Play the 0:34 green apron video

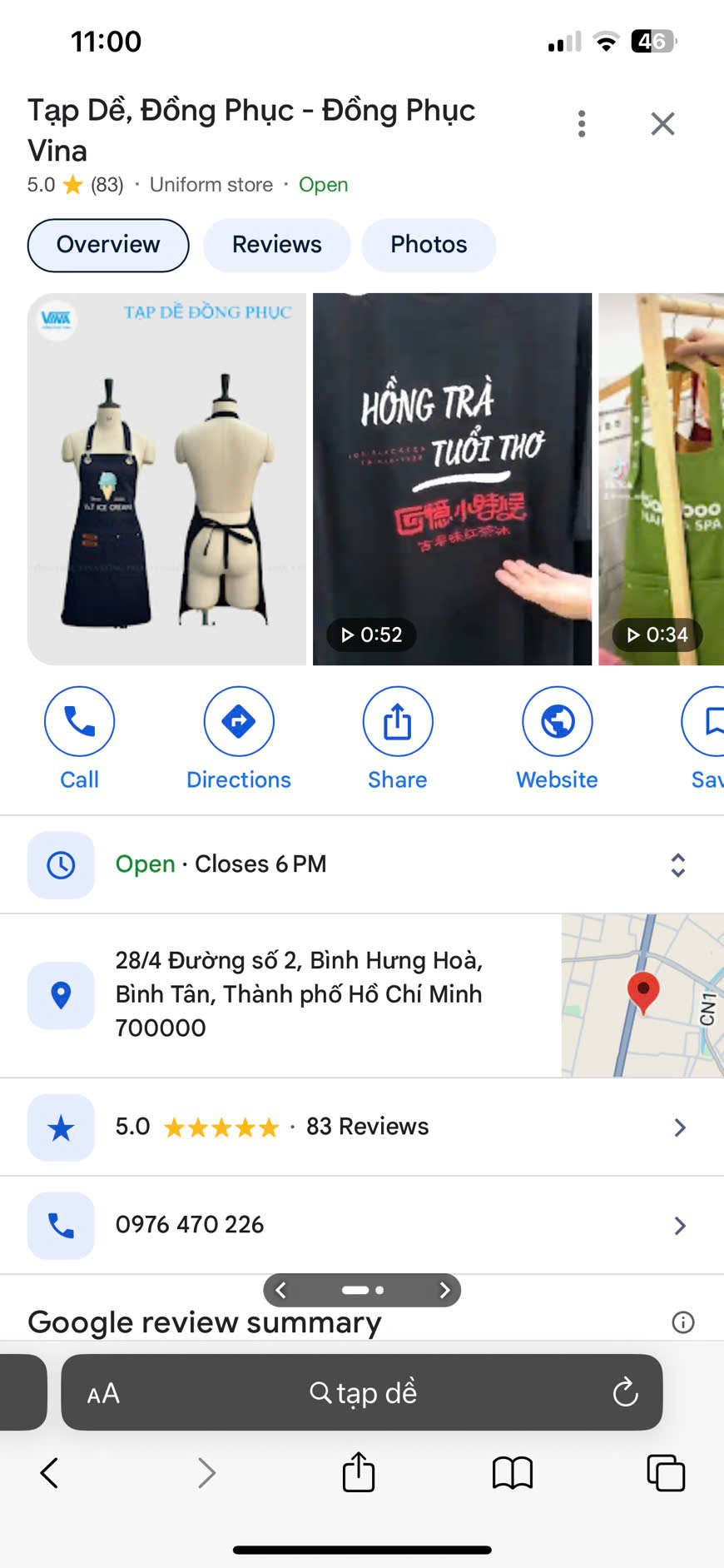click(662, 479)
